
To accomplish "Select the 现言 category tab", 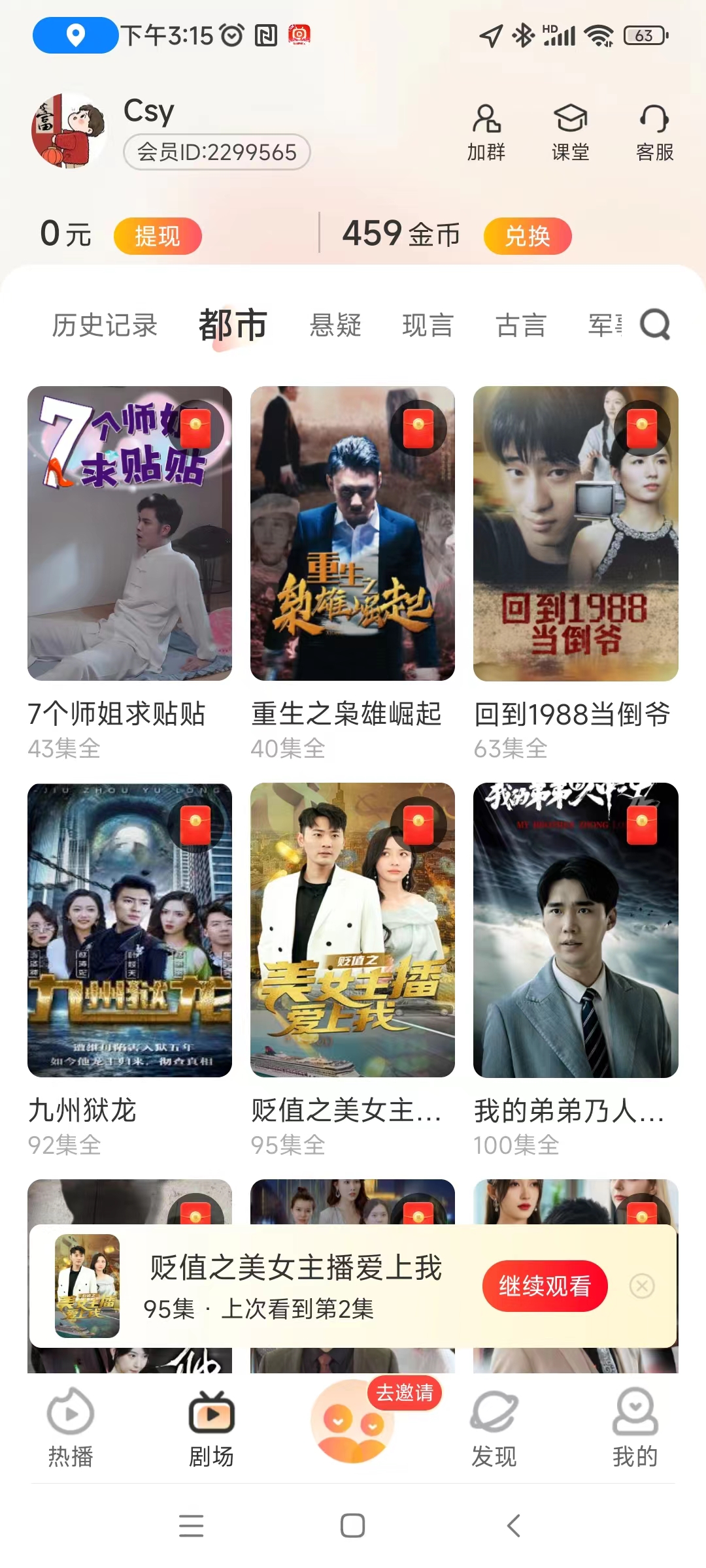I will tap(428, 325).
